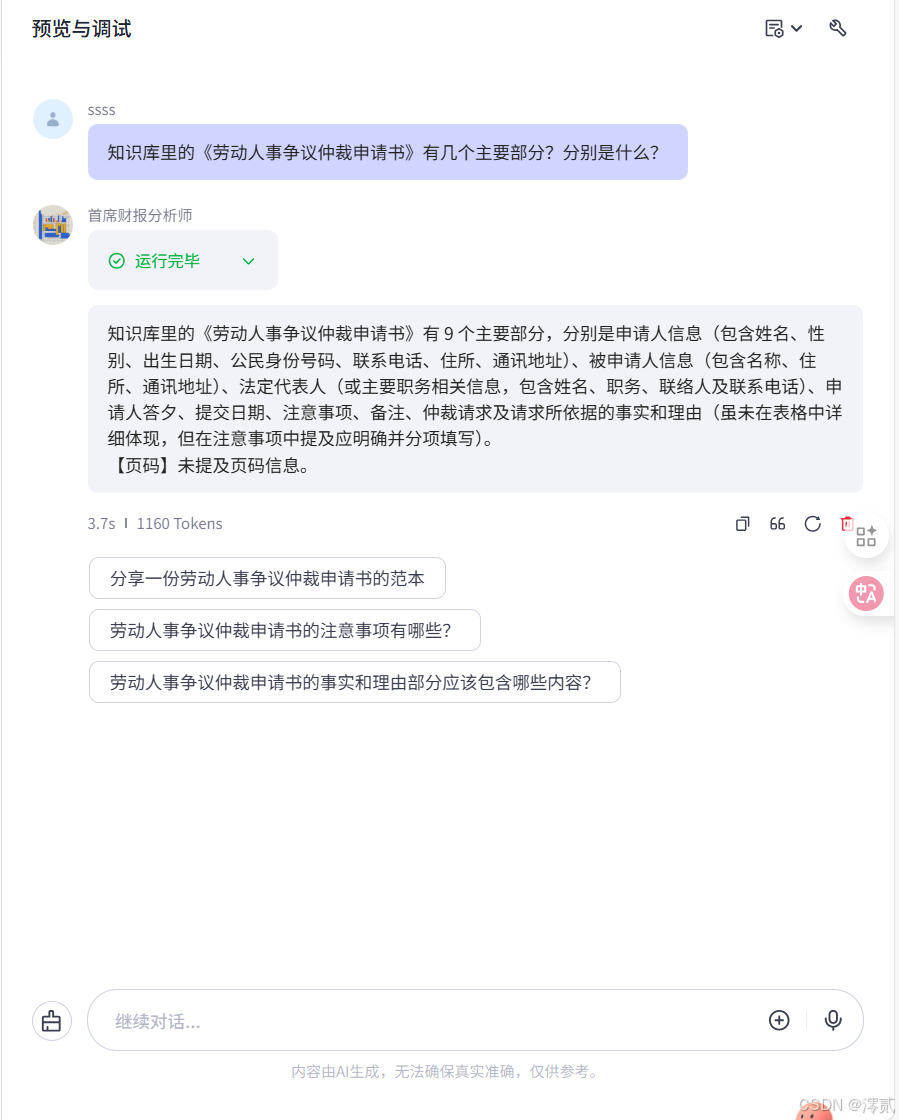The height and width of the screenshot is (1120, 899).
Task: Click the token count showing 66
Action: pos(777,523)
